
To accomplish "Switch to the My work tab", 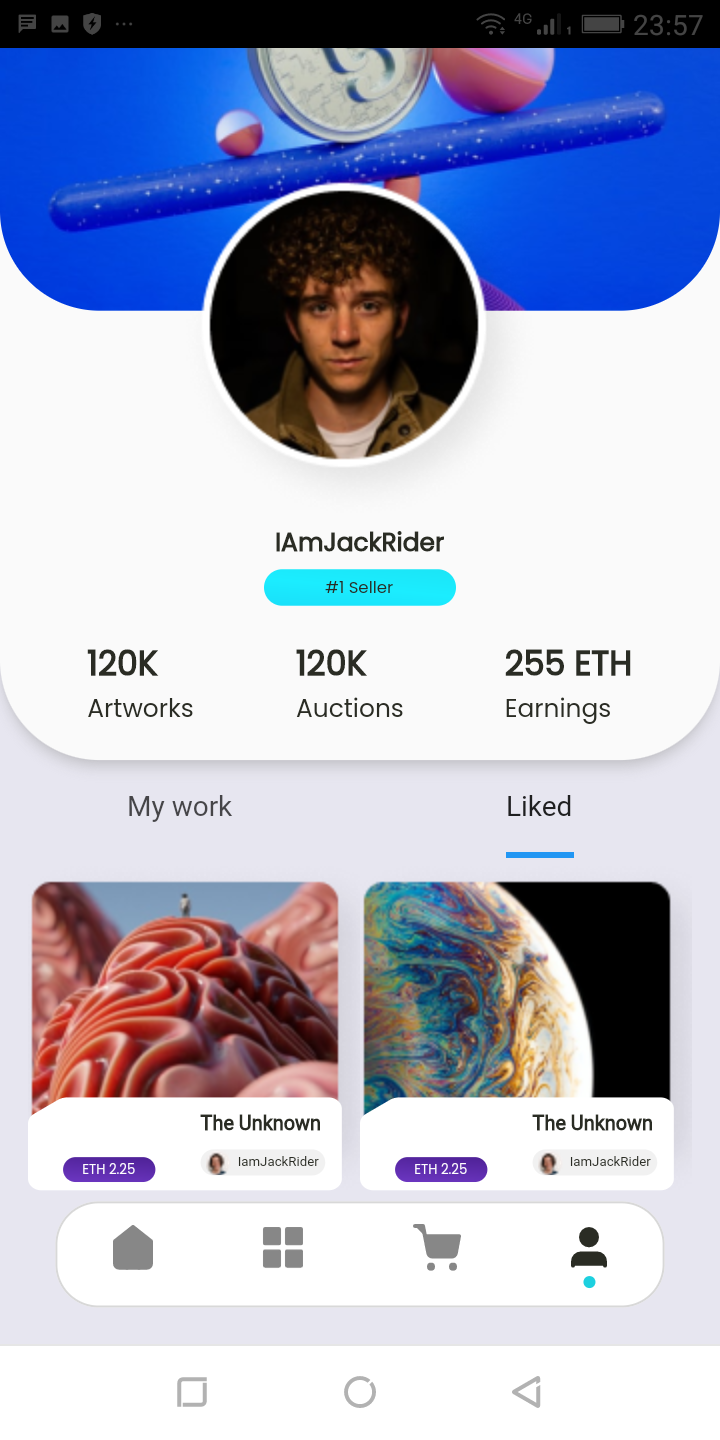I will pos(180,807).
